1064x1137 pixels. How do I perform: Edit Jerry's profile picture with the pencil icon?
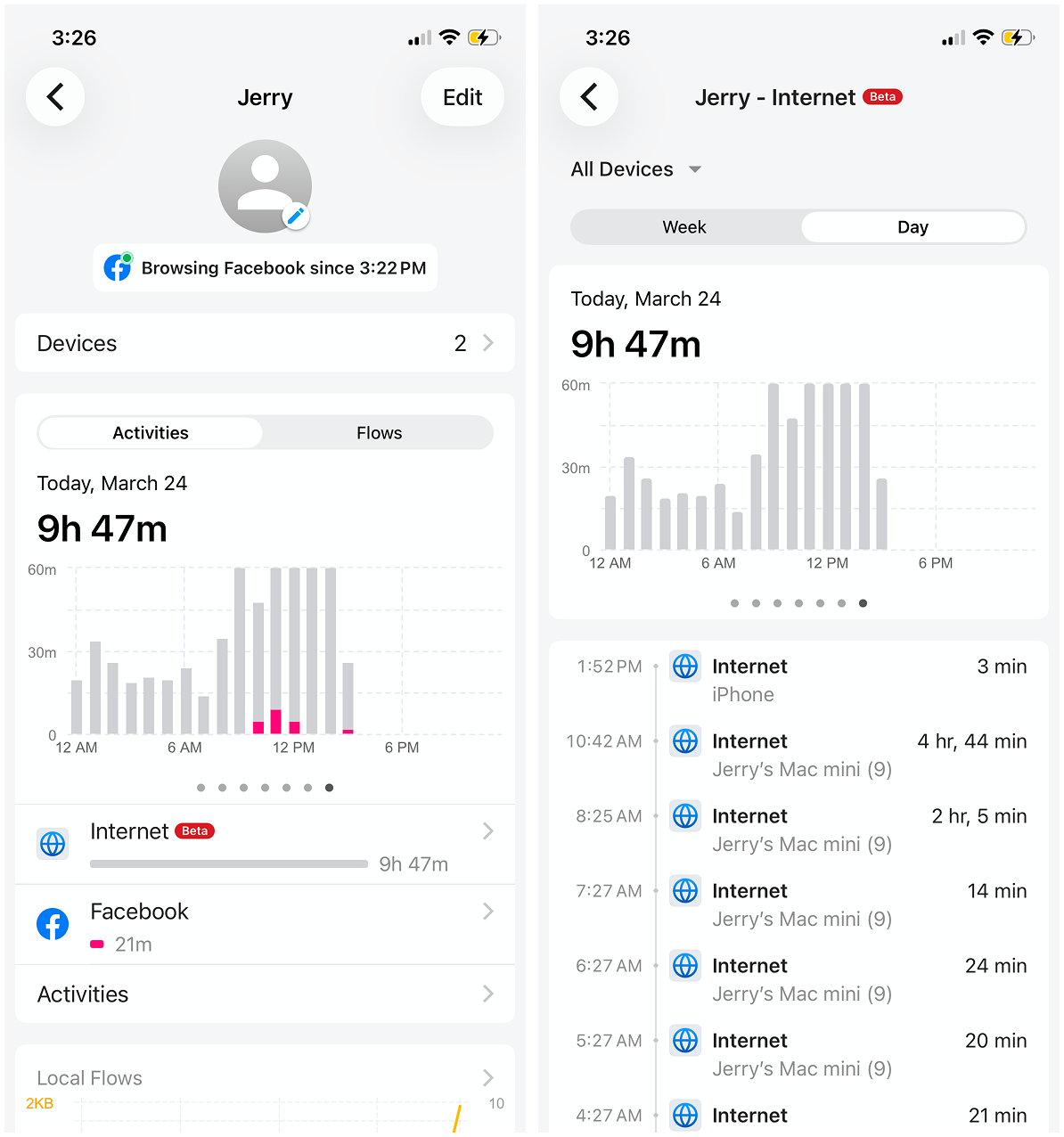tap(296, 216)
